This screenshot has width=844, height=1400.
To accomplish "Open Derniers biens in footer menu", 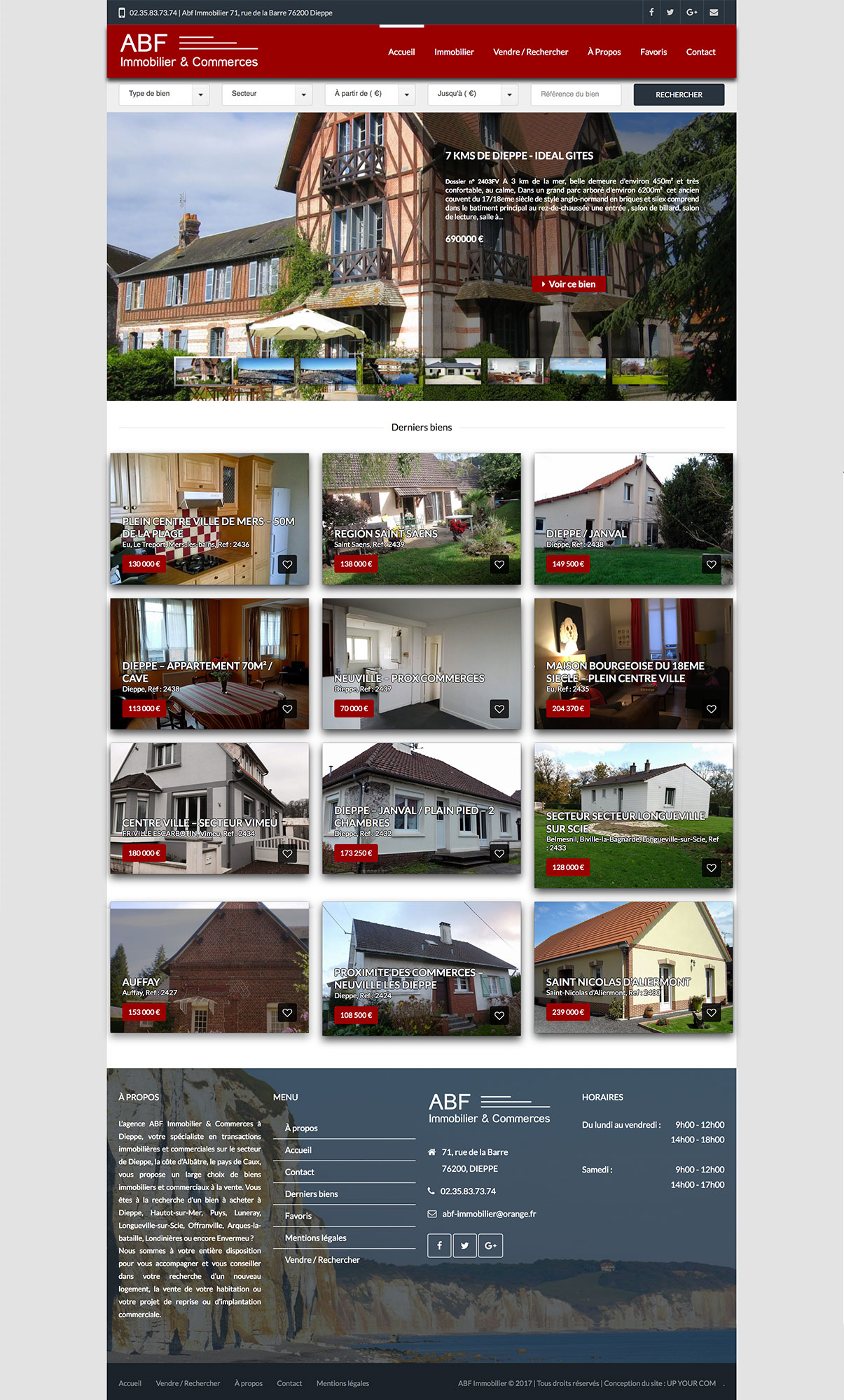I will coord(311,1193).
